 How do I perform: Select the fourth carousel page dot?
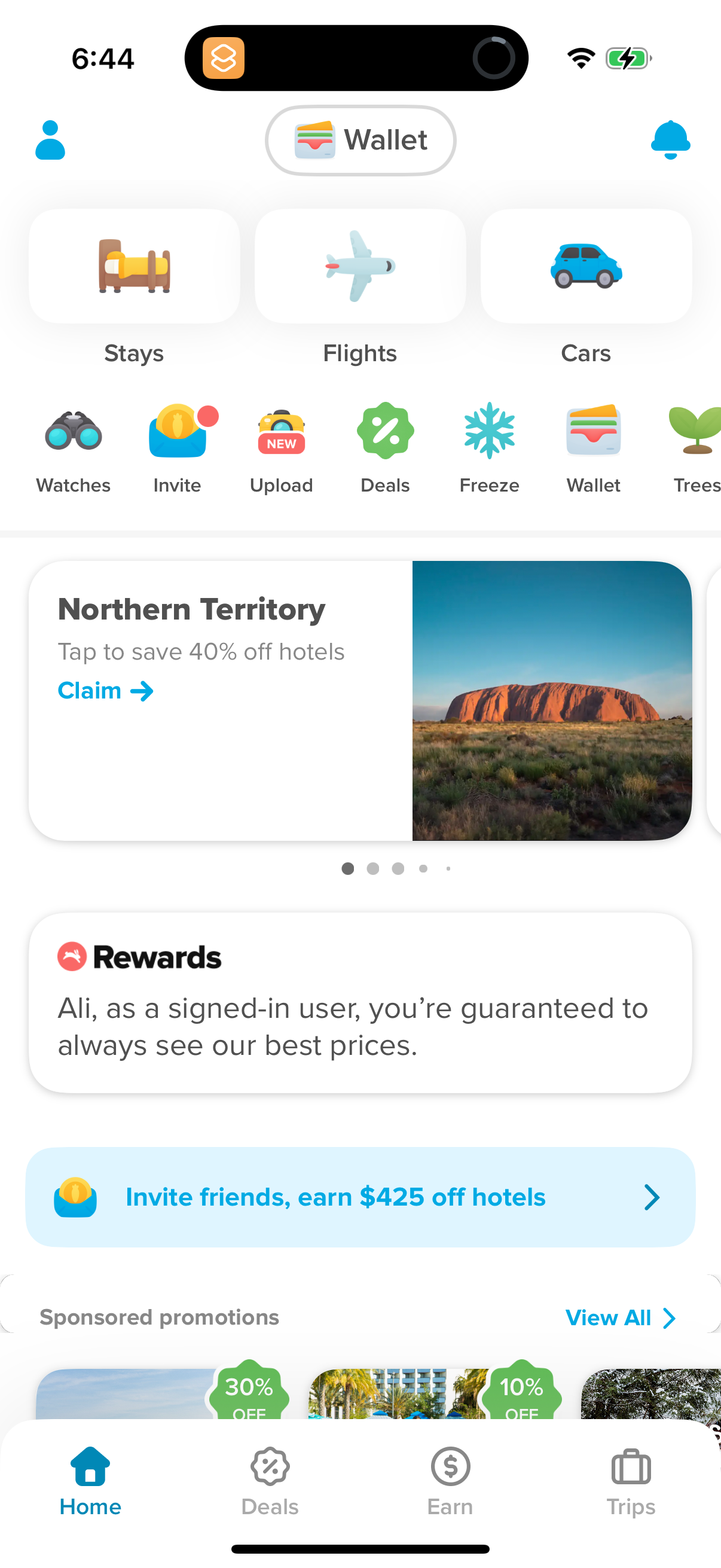coord(423,868)
